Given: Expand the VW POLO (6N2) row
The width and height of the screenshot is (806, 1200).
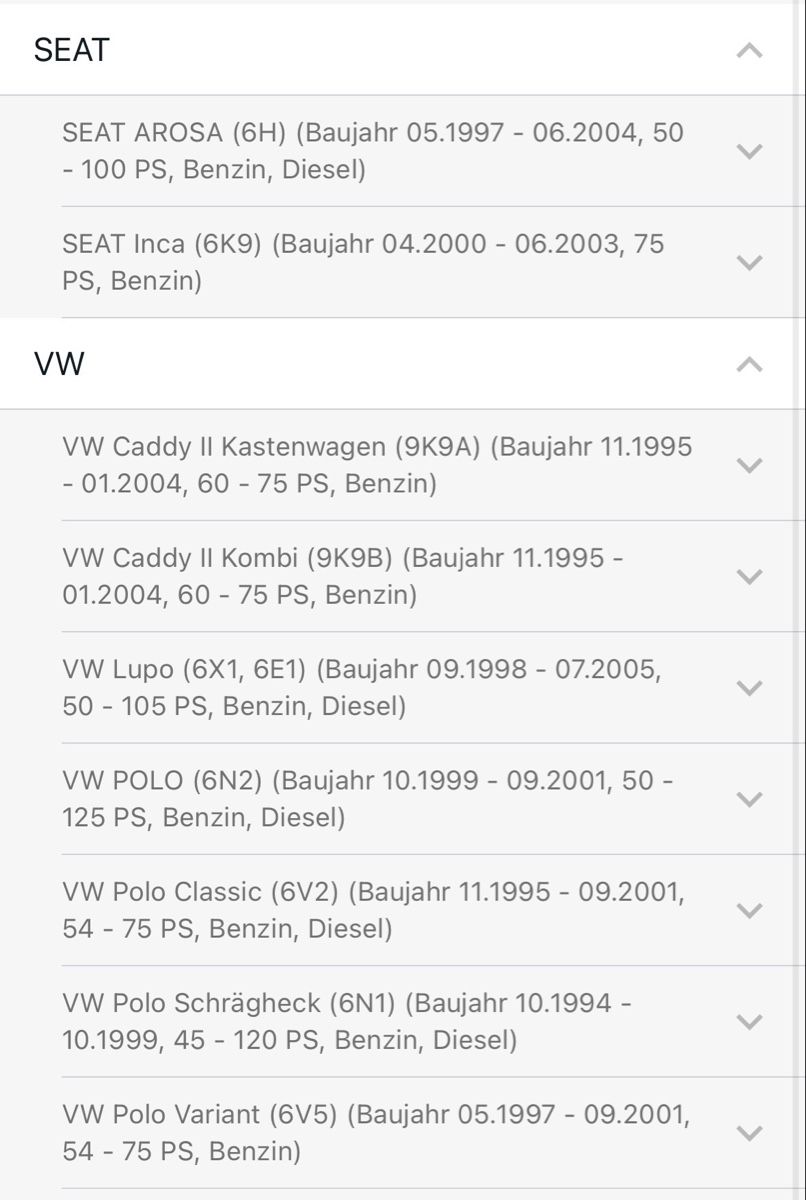Looking at the screenshot, I should coord(749,799).
